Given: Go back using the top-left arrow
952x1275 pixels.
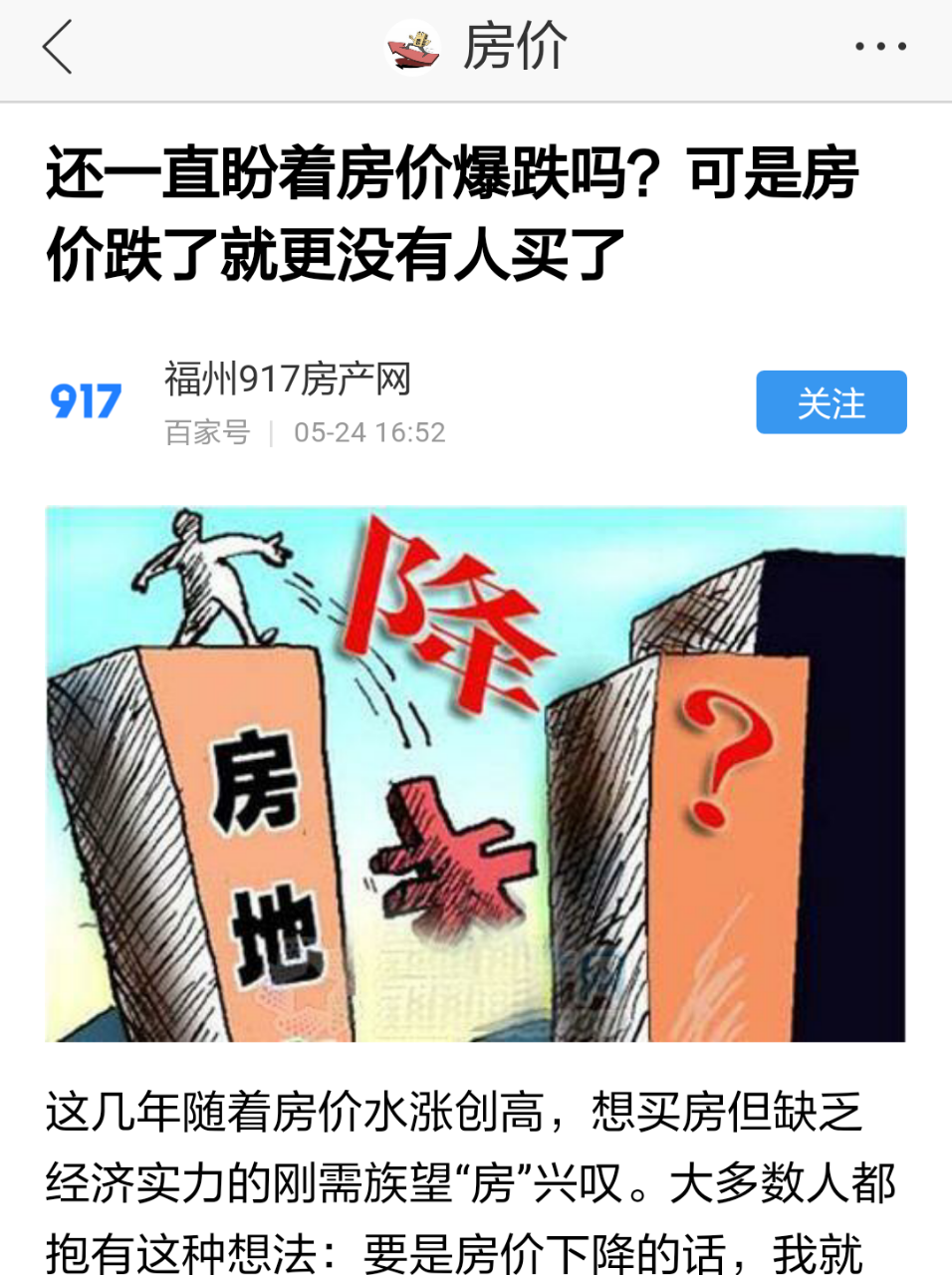Looking at the screenshot, I should (x=58, y=47).
